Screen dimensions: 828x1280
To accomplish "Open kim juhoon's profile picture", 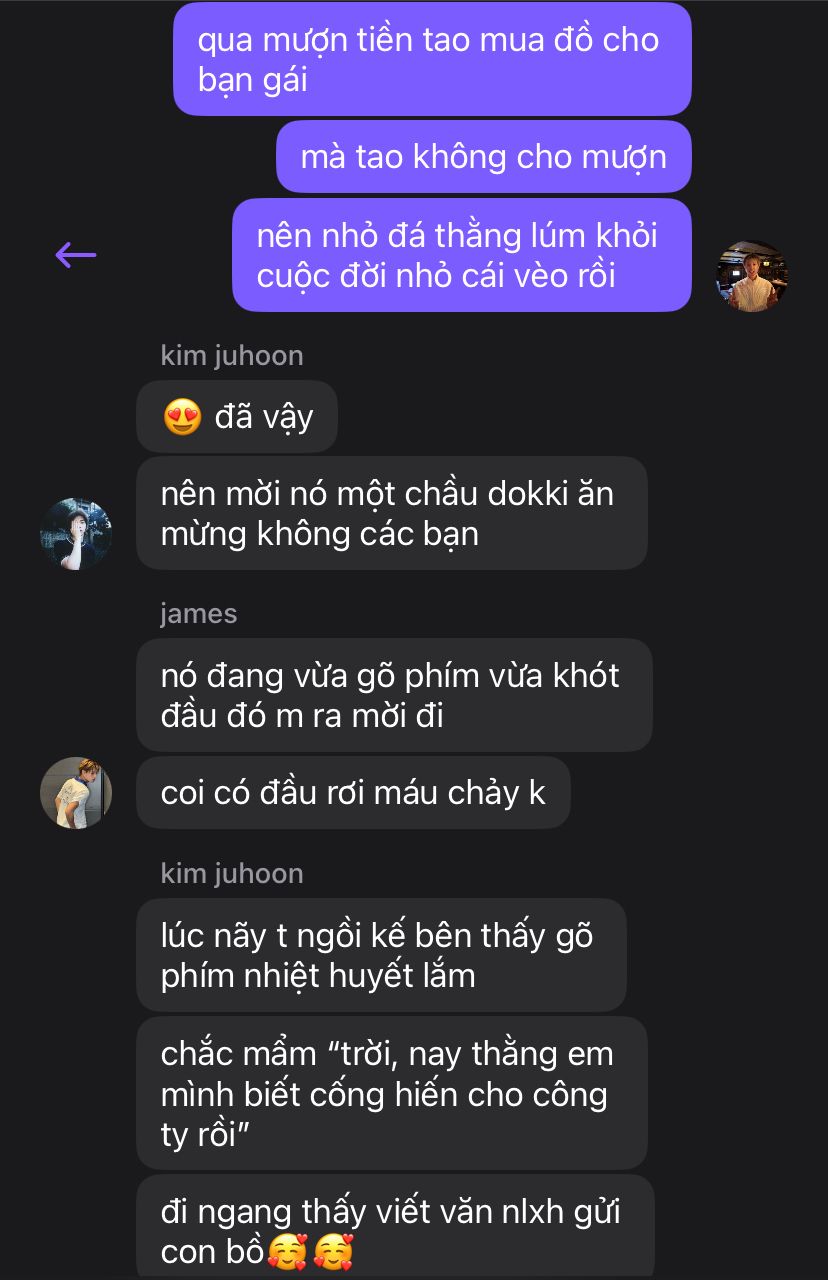I will click(x=75, y=533).
